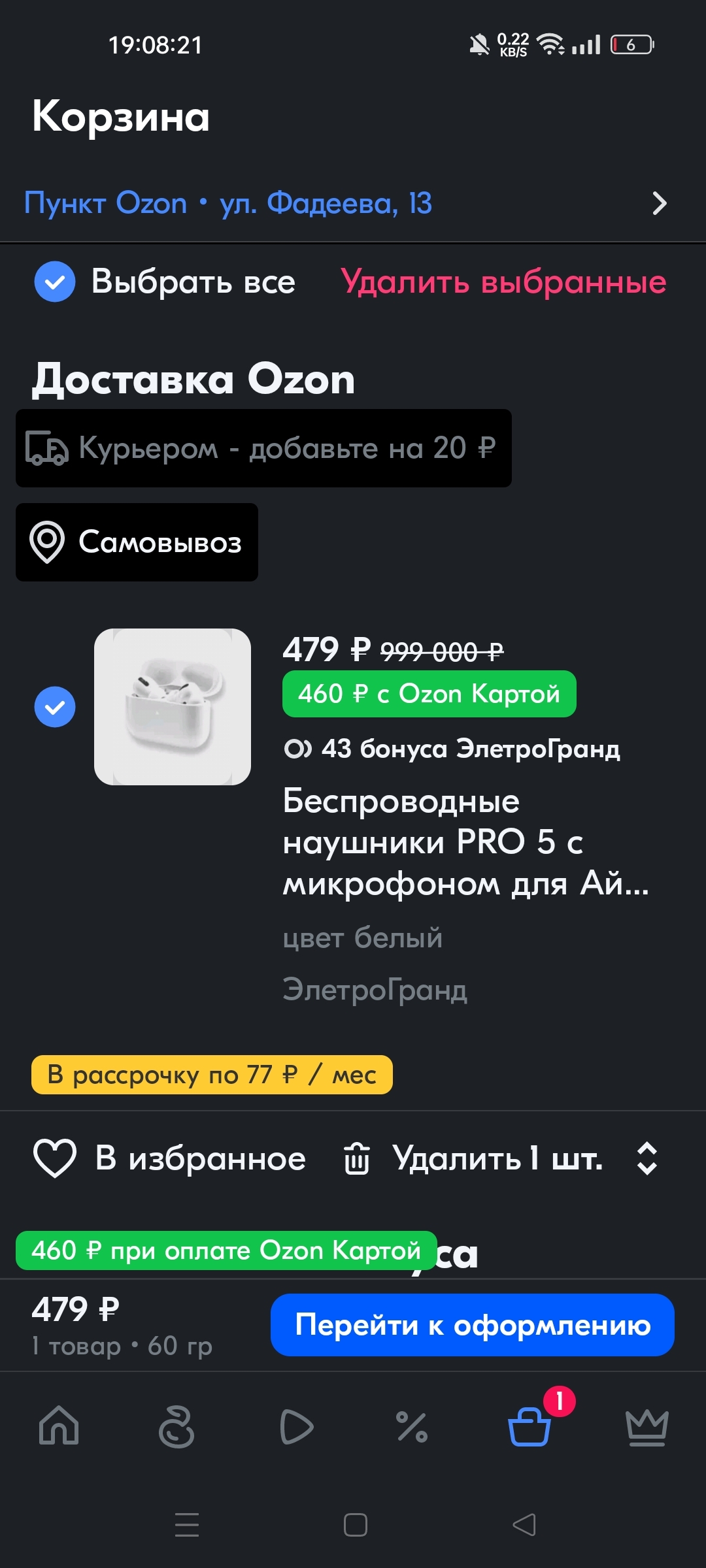The height and width of the screenshot is (1568, 706).
Task: Uncheck the PRO 5 headphones item
Action: coord(55,707)
